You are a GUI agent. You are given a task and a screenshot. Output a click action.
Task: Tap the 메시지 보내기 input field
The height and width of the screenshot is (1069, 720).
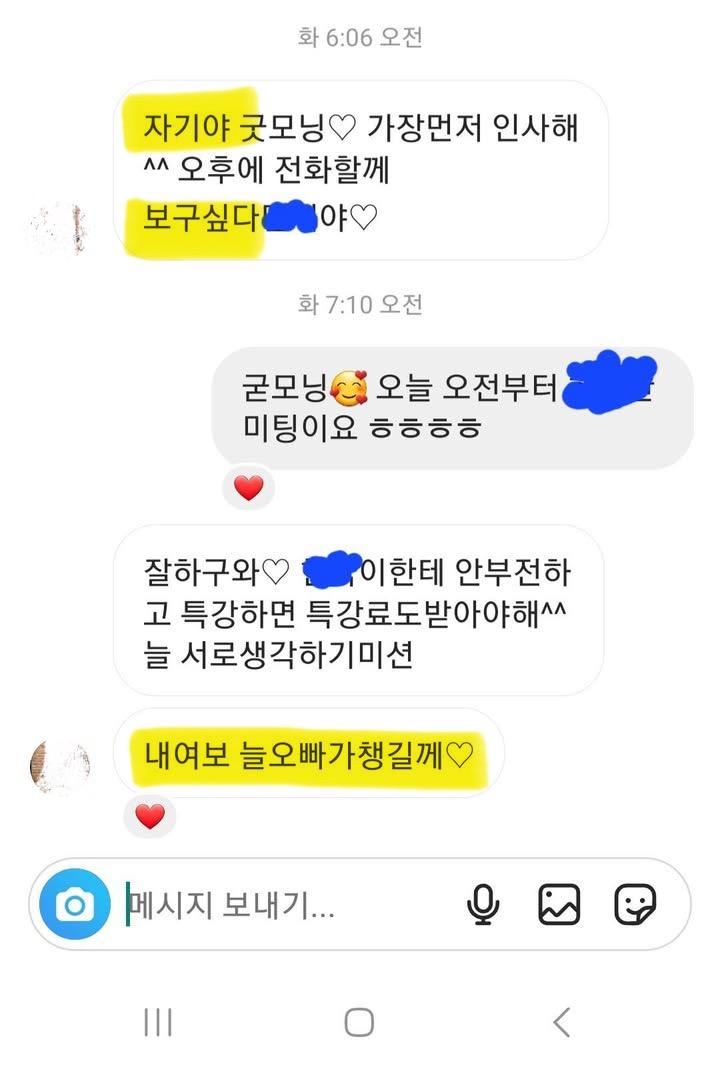click(x=290, y=906)
